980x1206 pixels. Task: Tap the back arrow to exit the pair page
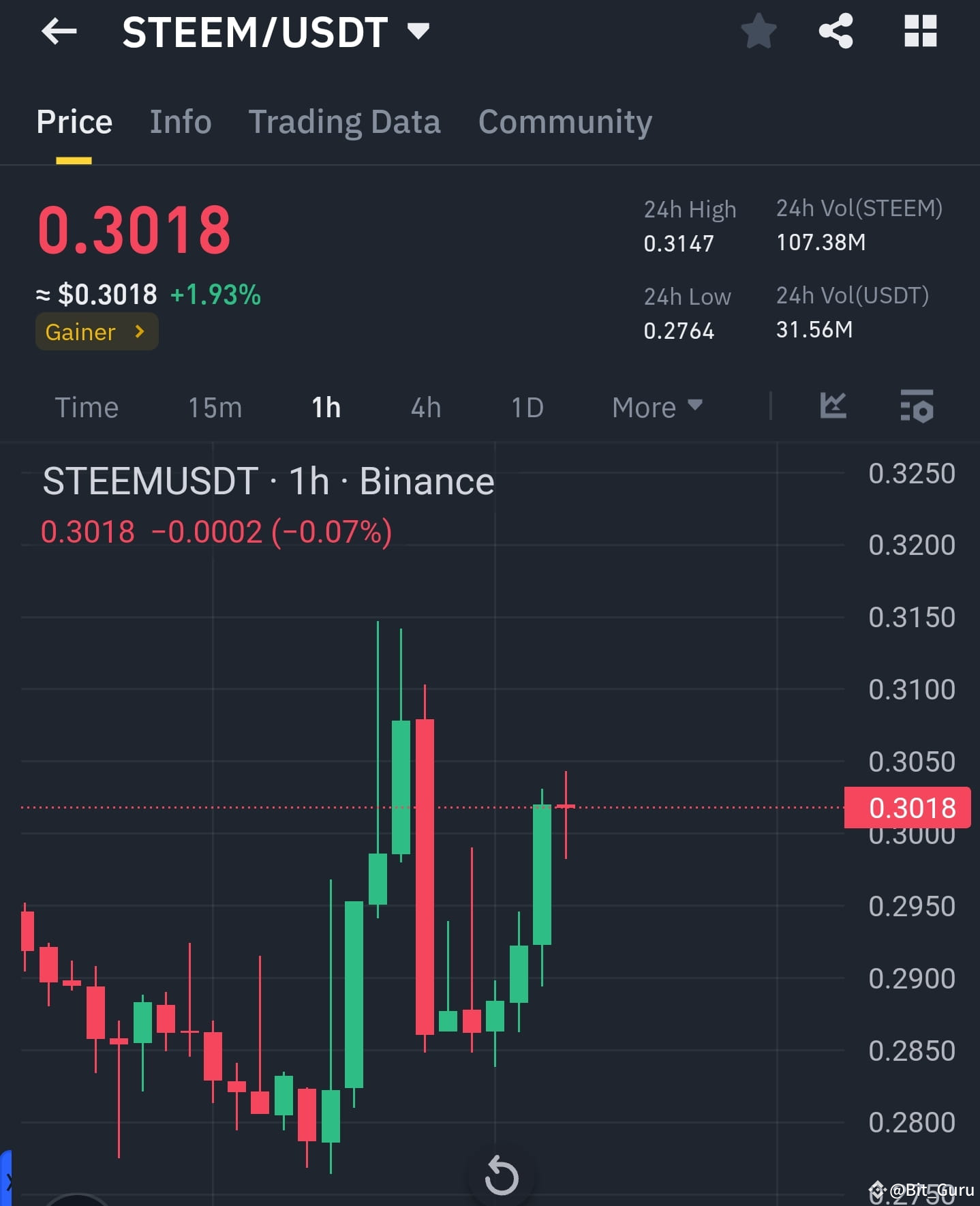(x=59, y=30)
